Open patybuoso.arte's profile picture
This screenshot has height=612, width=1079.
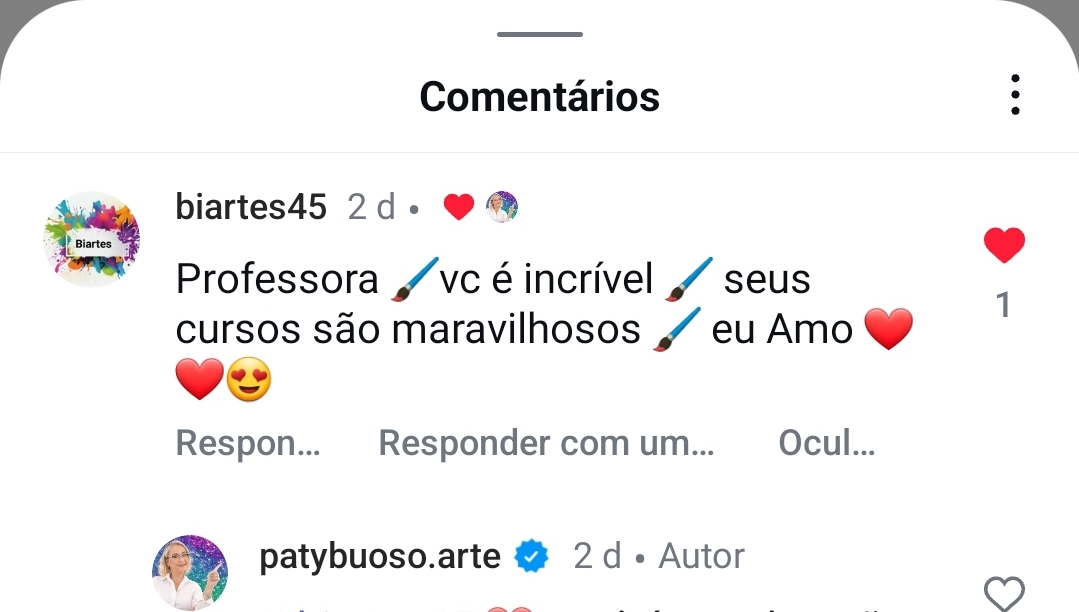(190, 573)
